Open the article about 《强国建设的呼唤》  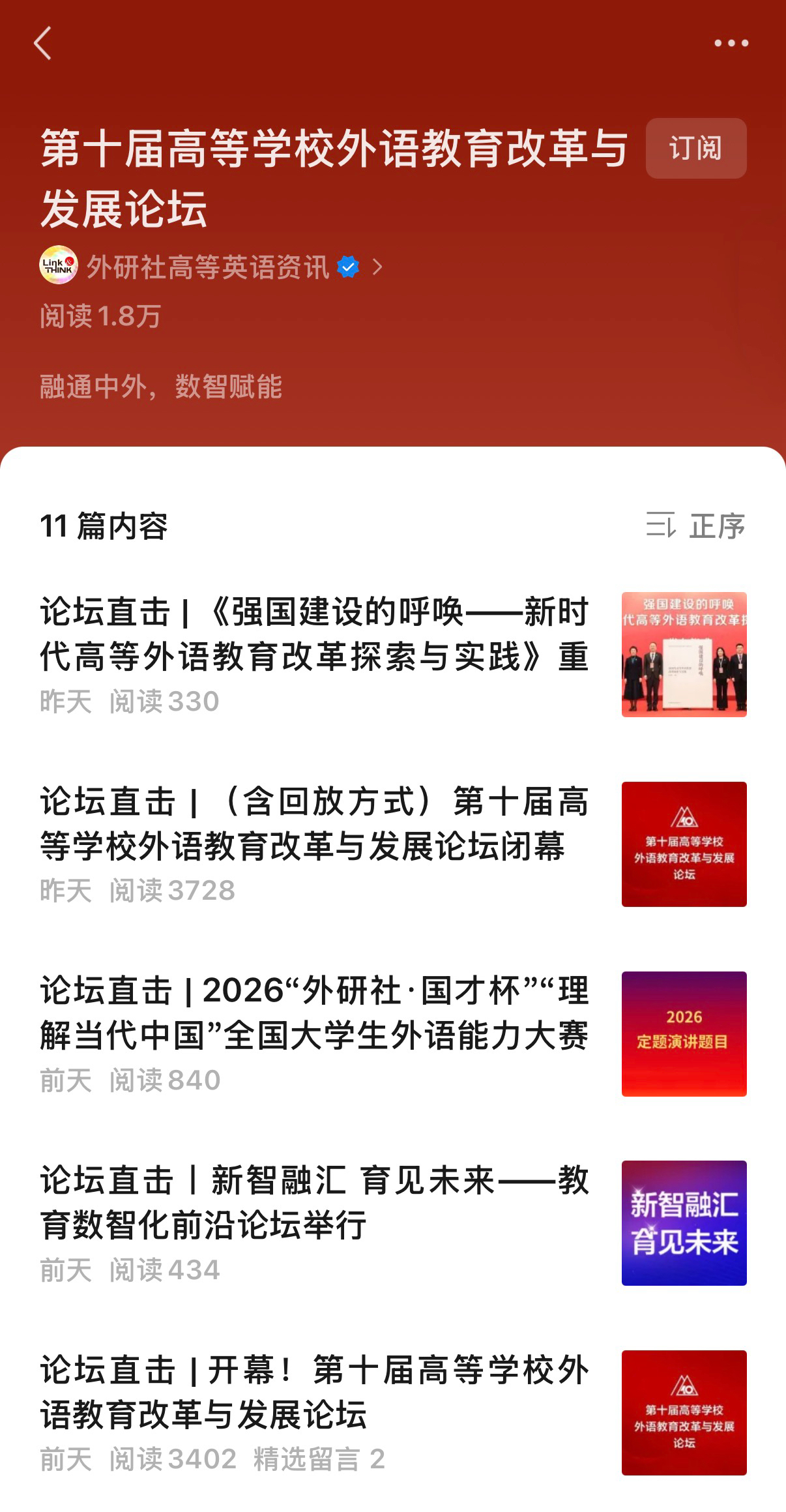(x=314, y=634)
